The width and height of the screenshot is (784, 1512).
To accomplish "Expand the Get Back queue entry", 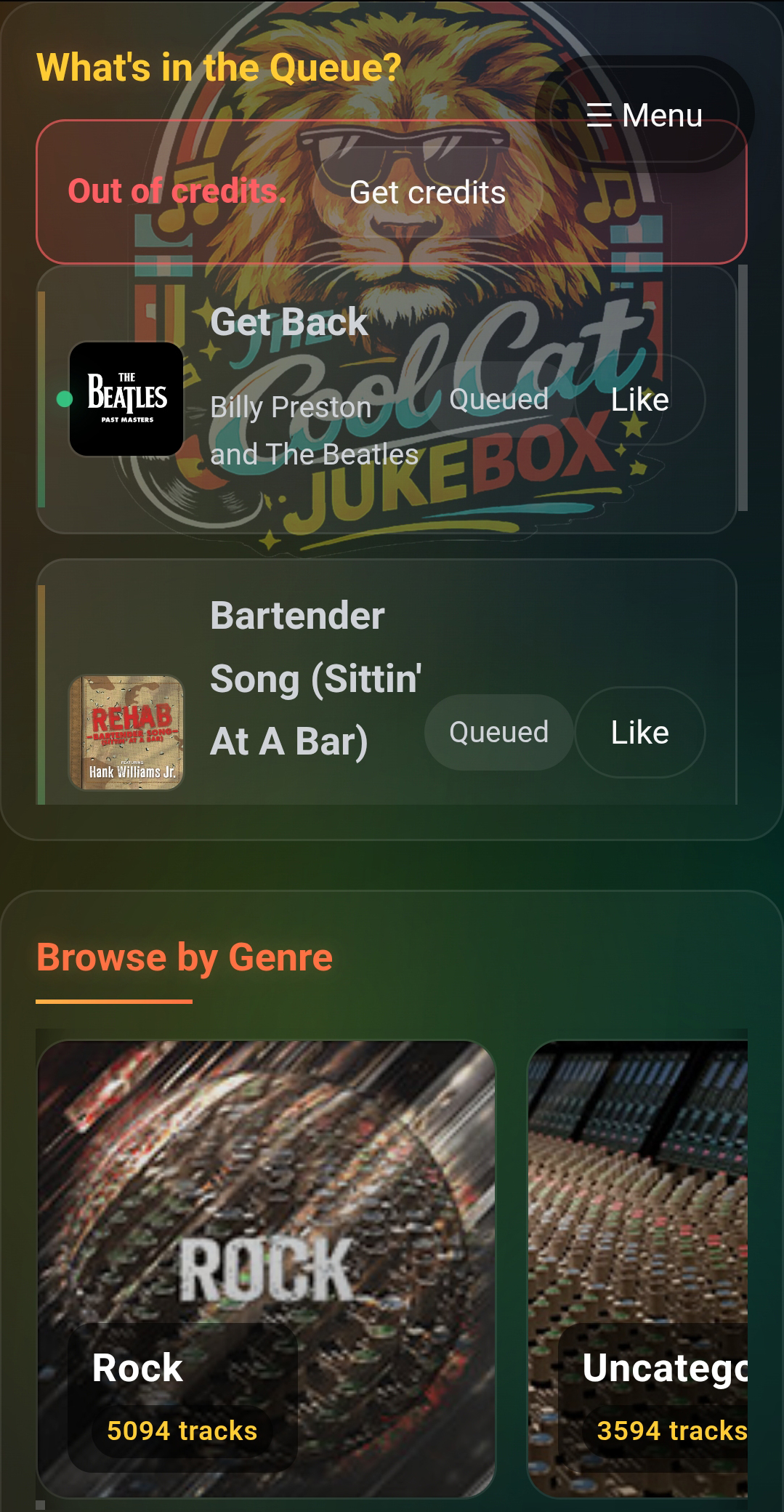I will [x=291, y=321].
